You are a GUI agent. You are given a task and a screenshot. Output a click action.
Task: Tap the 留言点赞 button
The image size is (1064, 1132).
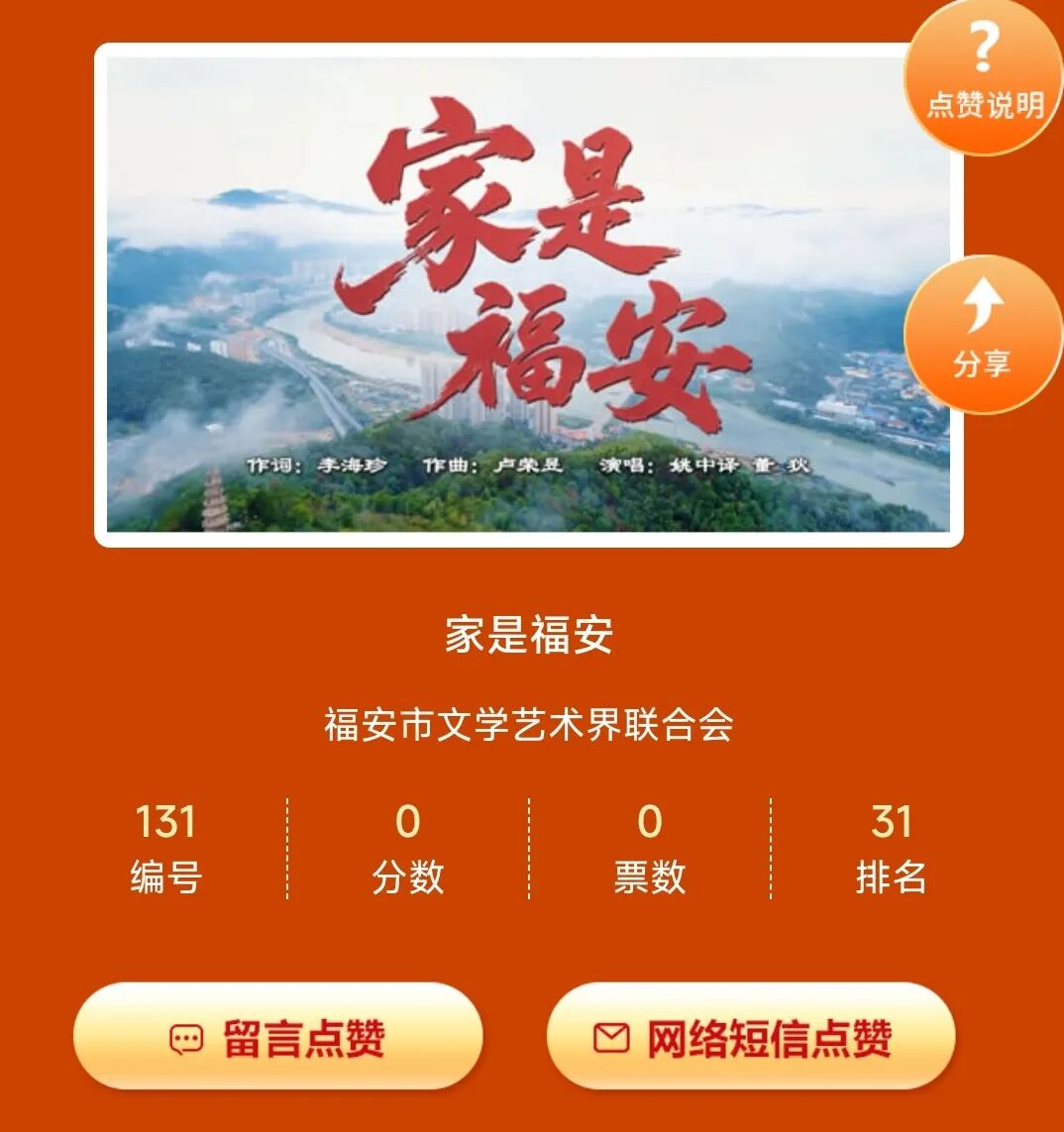[x=277, y=1037]
